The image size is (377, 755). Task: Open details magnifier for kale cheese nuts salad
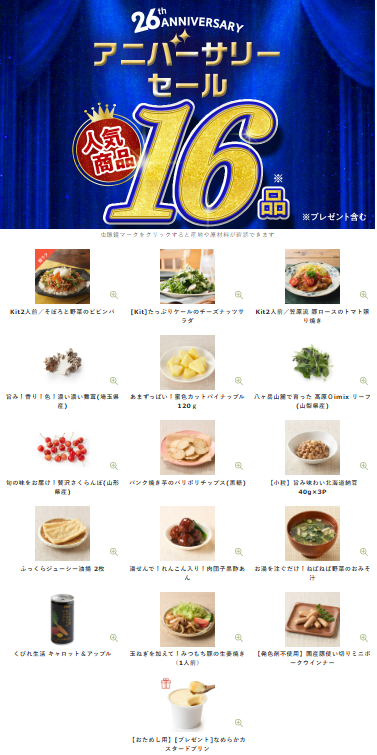tap(238, 295)
